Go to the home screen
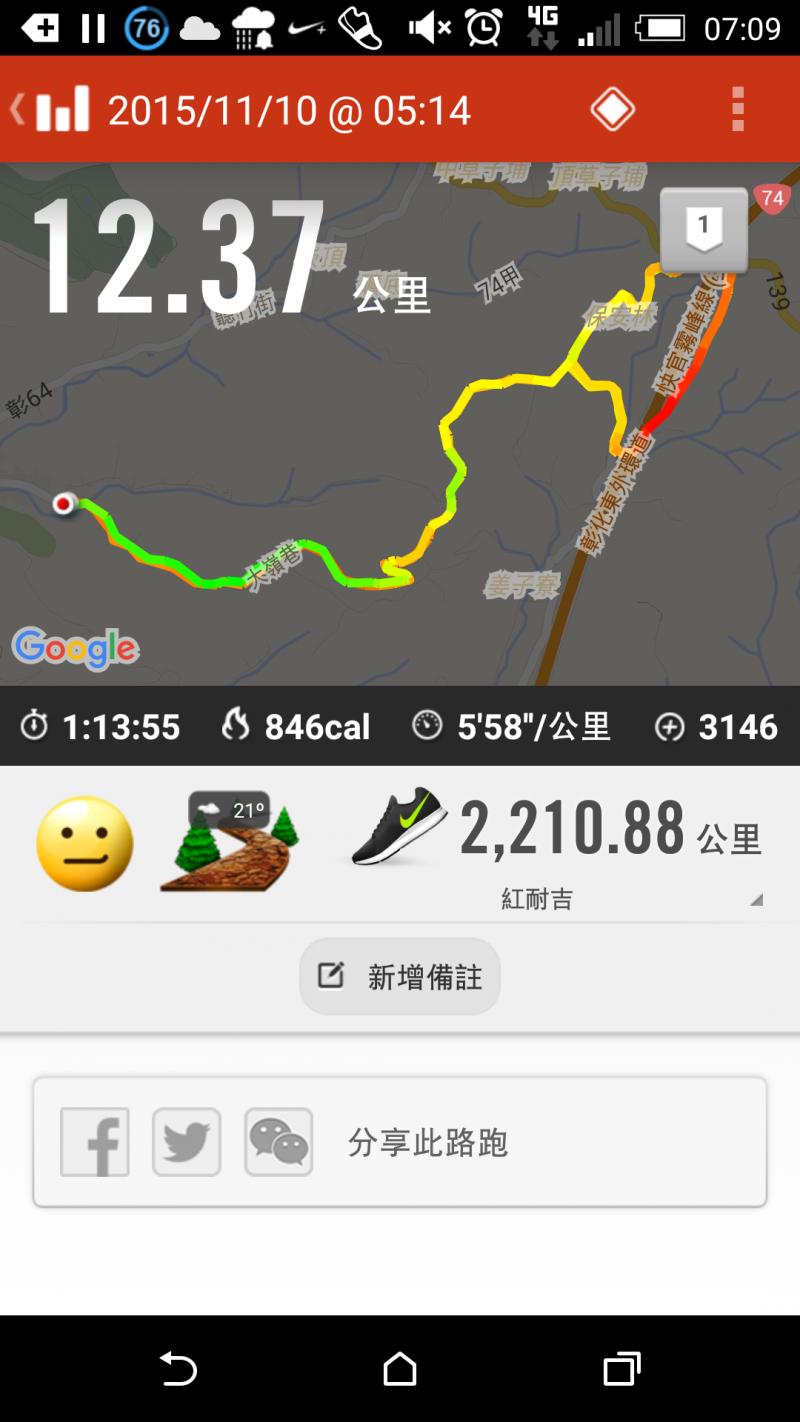800x1422 pixels. (400, 1369)
